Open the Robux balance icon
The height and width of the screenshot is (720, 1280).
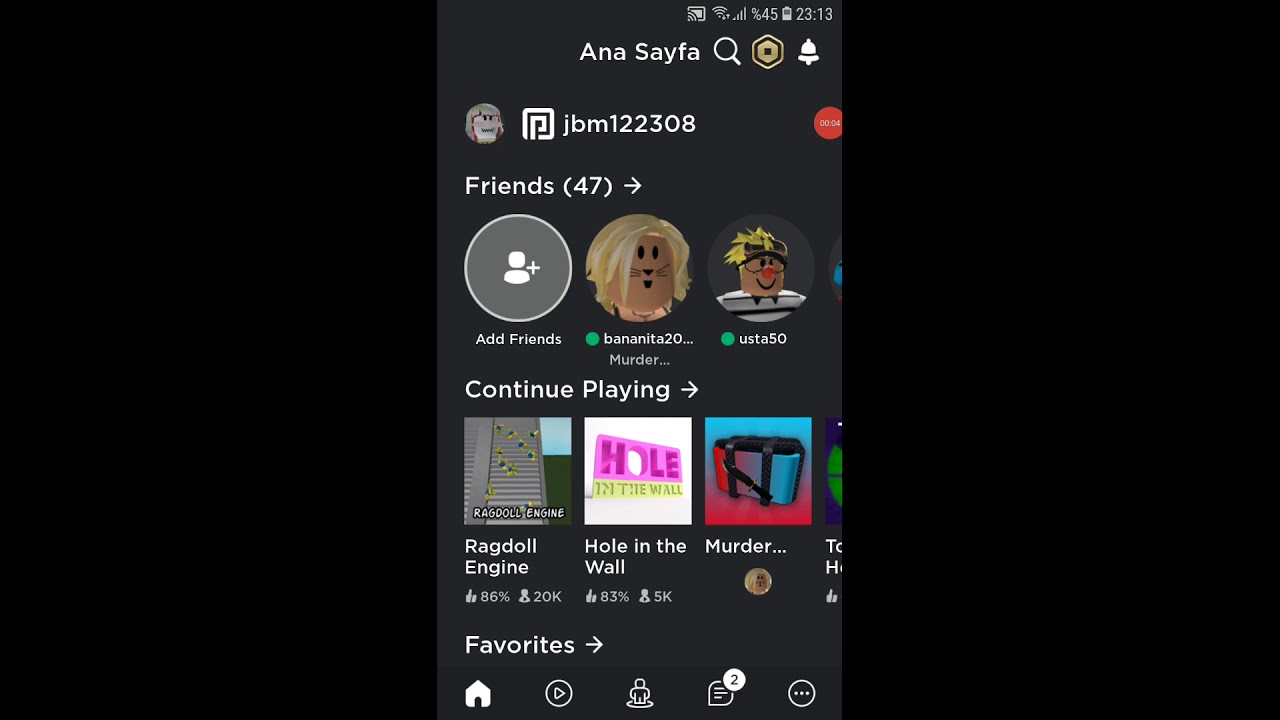click(x=768, y=52)
